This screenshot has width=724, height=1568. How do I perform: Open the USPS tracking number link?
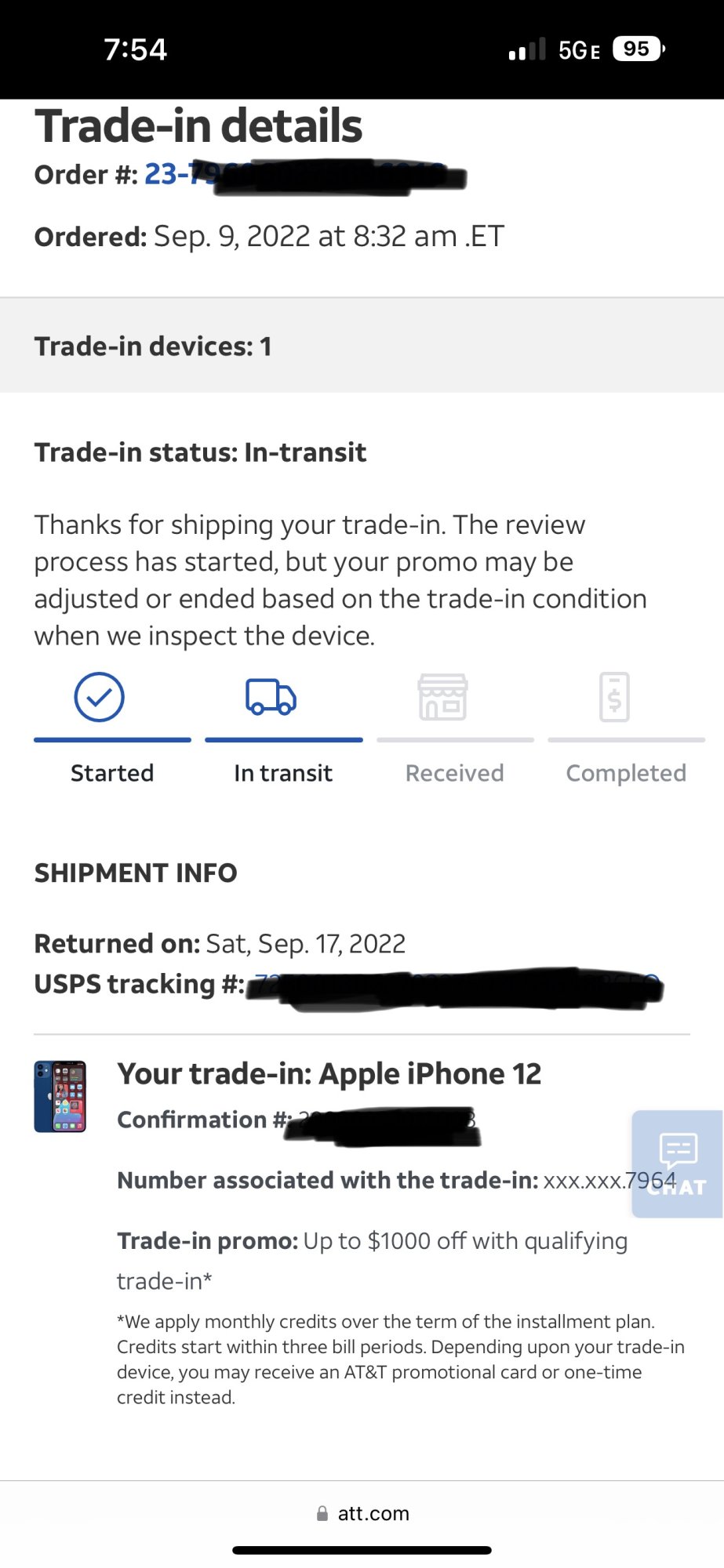coord(455,987)
